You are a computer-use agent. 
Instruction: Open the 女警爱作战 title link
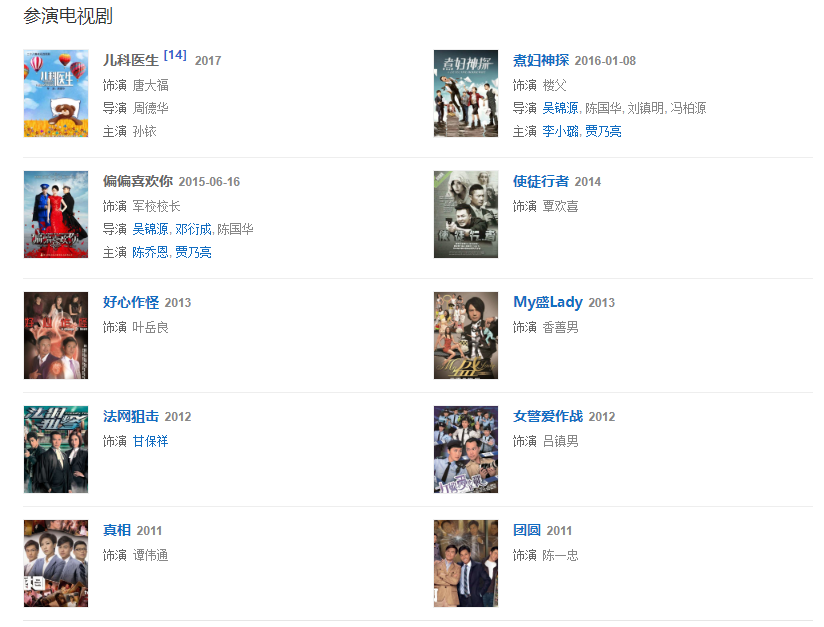(x=547, y=416)
